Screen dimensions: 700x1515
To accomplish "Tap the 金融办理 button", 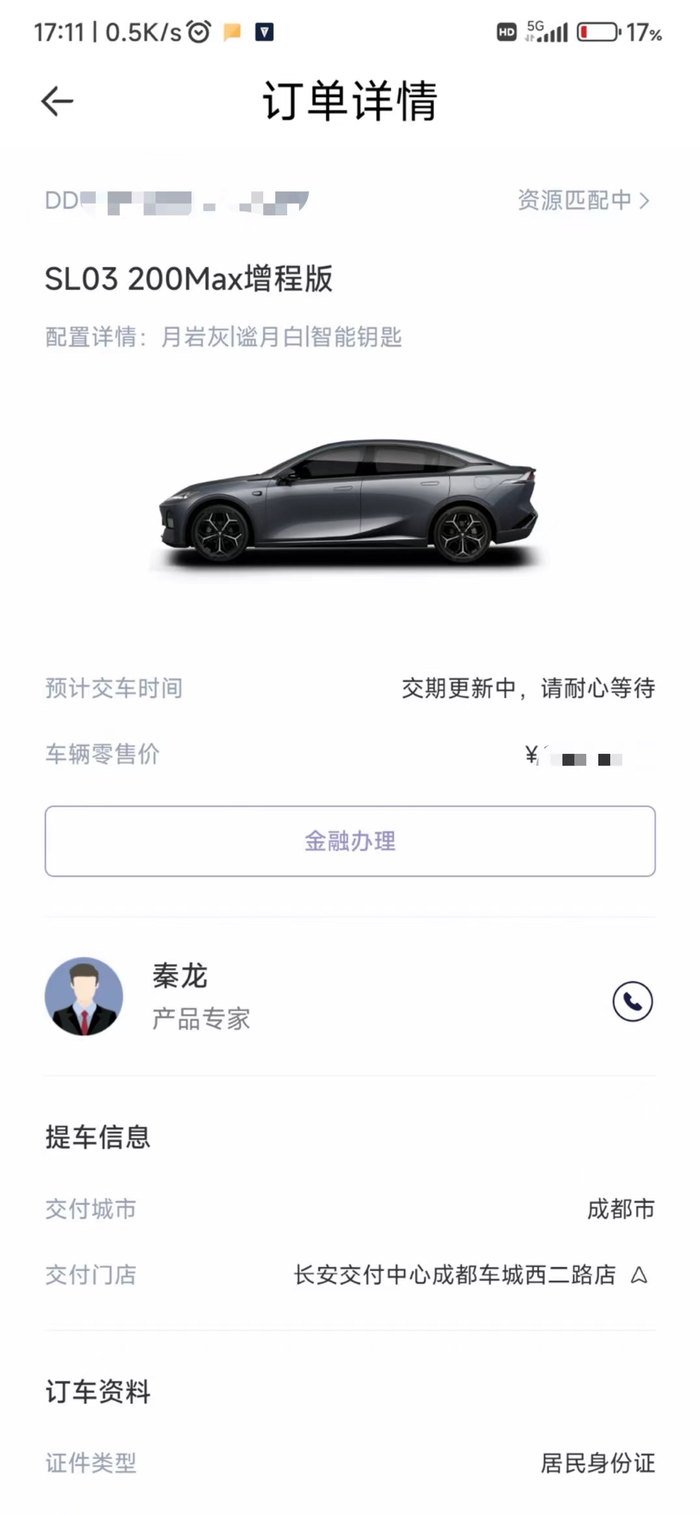I will (350, 841).
